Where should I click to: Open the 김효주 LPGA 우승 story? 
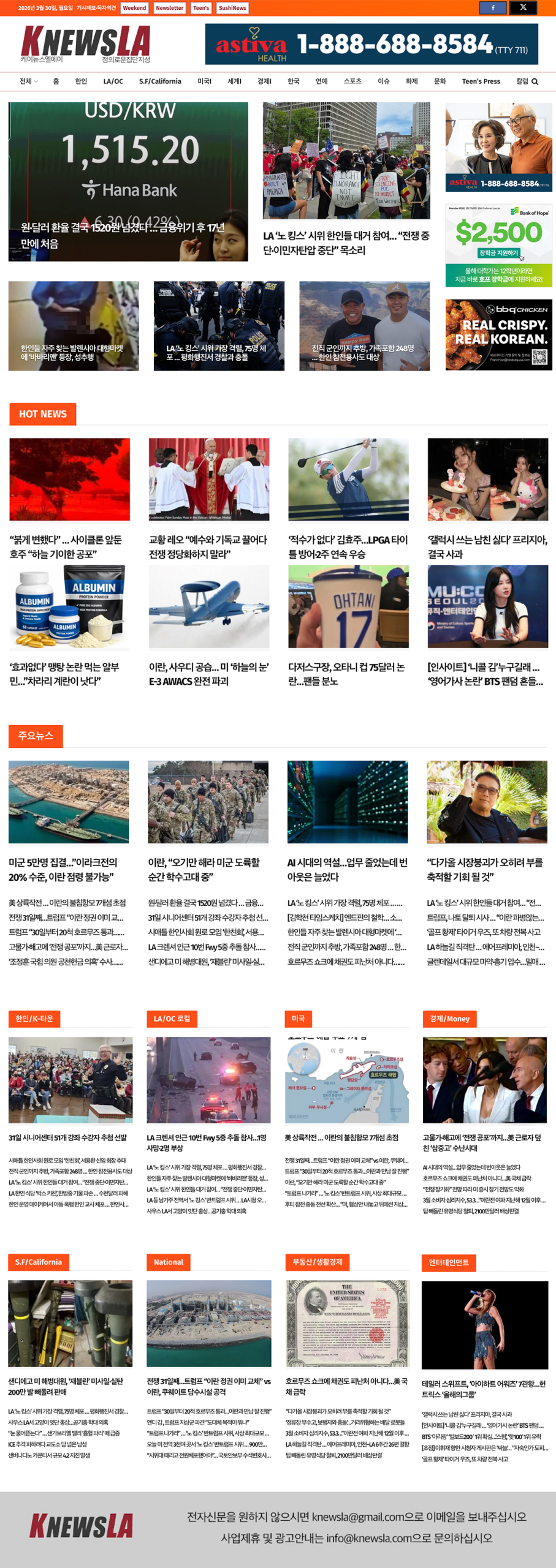[x=348, y=546]
